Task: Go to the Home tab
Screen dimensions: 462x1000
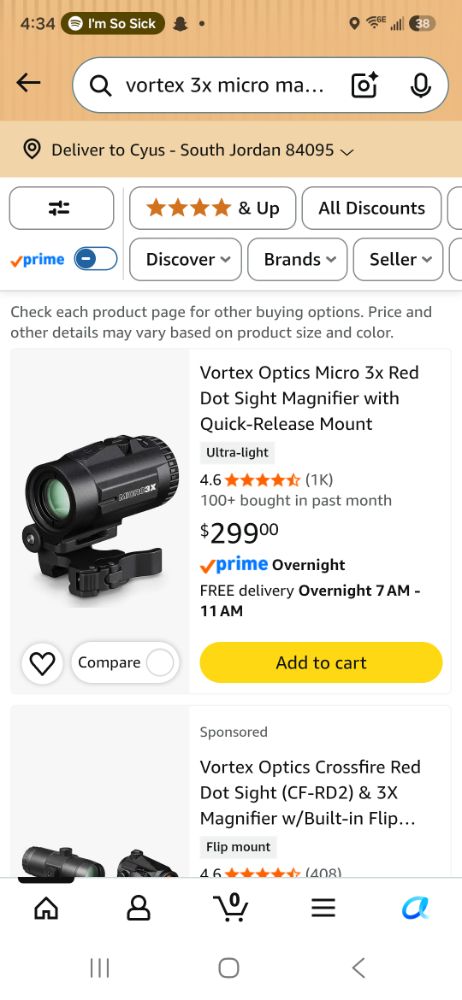Action: click(x=46, y=908)
